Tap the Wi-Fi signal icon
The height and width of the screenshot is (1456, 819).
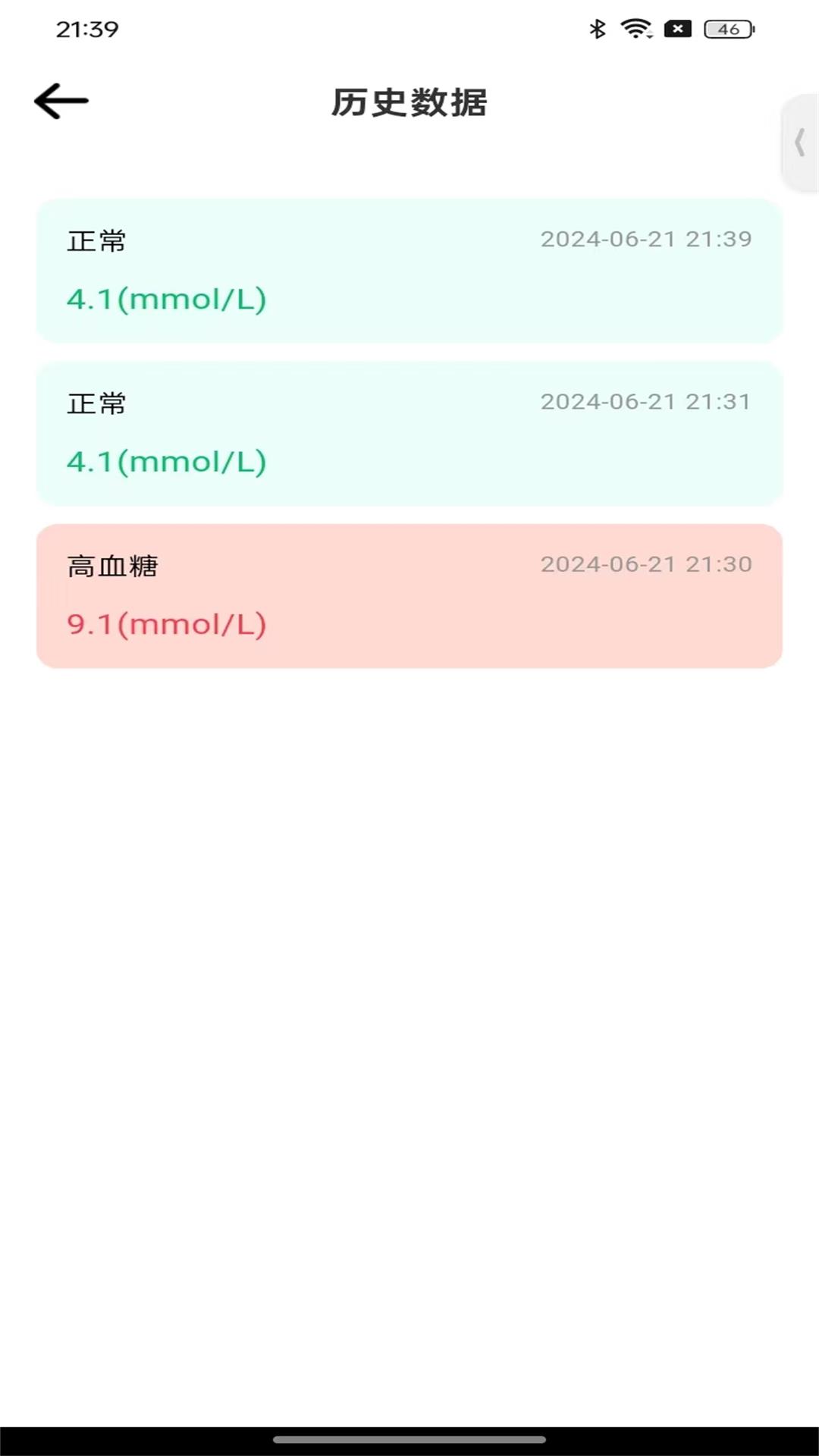coord(634,27)
